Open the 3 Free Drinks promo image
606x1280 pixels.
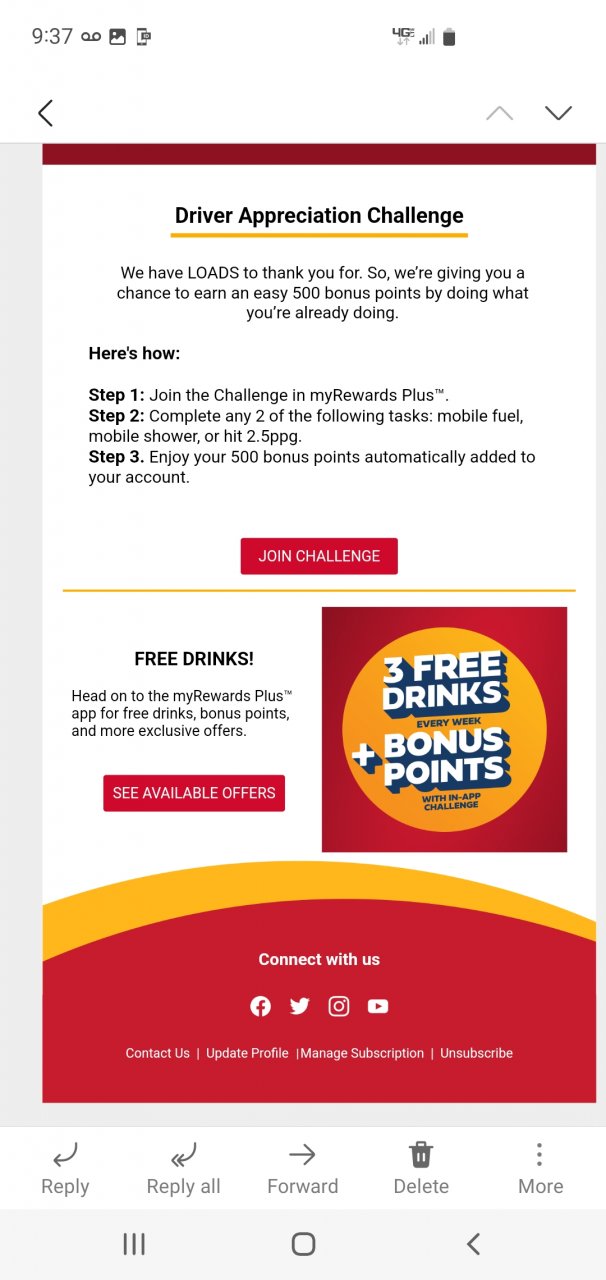(x=444, y=729)
